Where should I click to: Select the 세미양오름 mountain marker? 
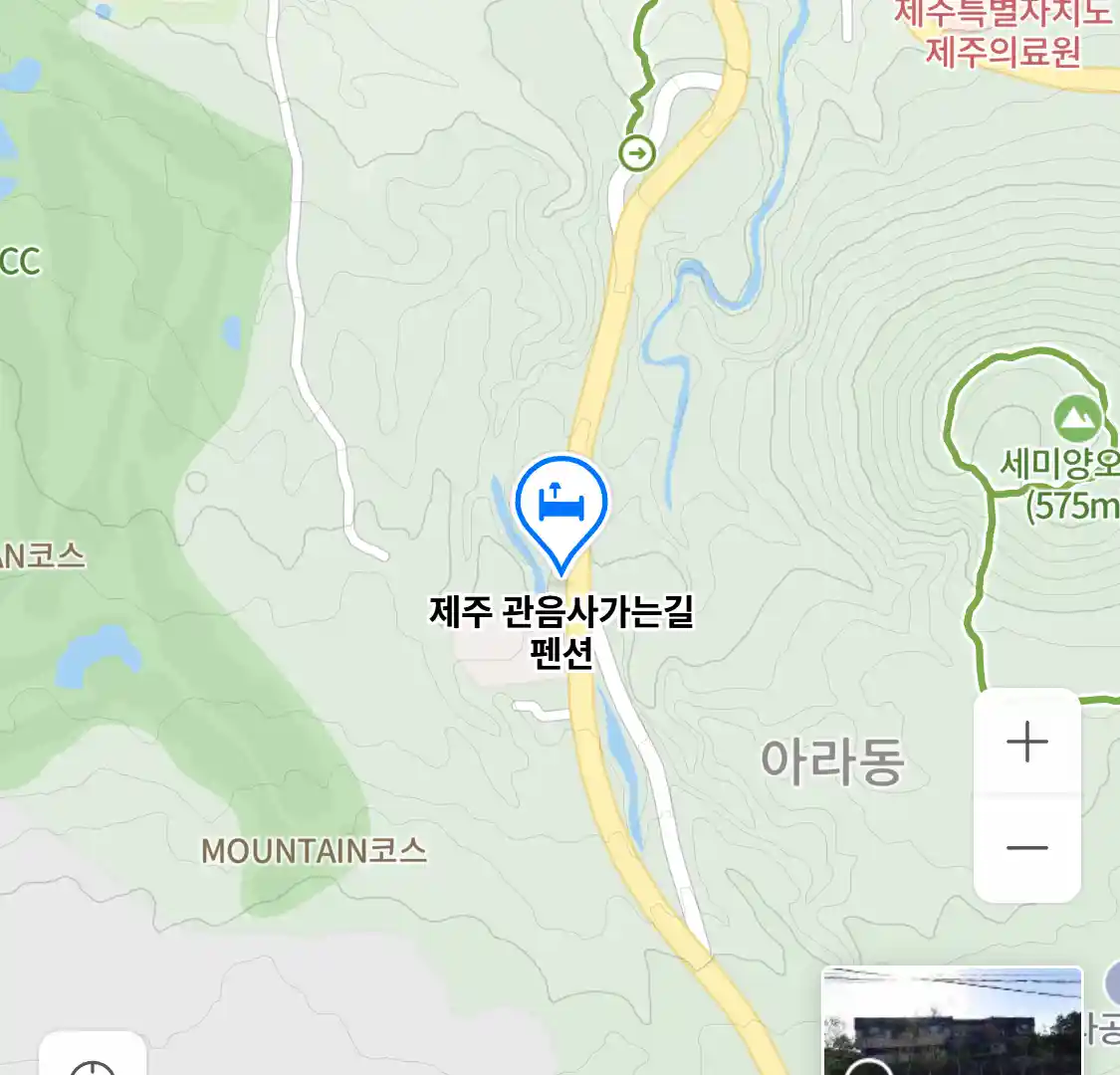(1076, 419)
